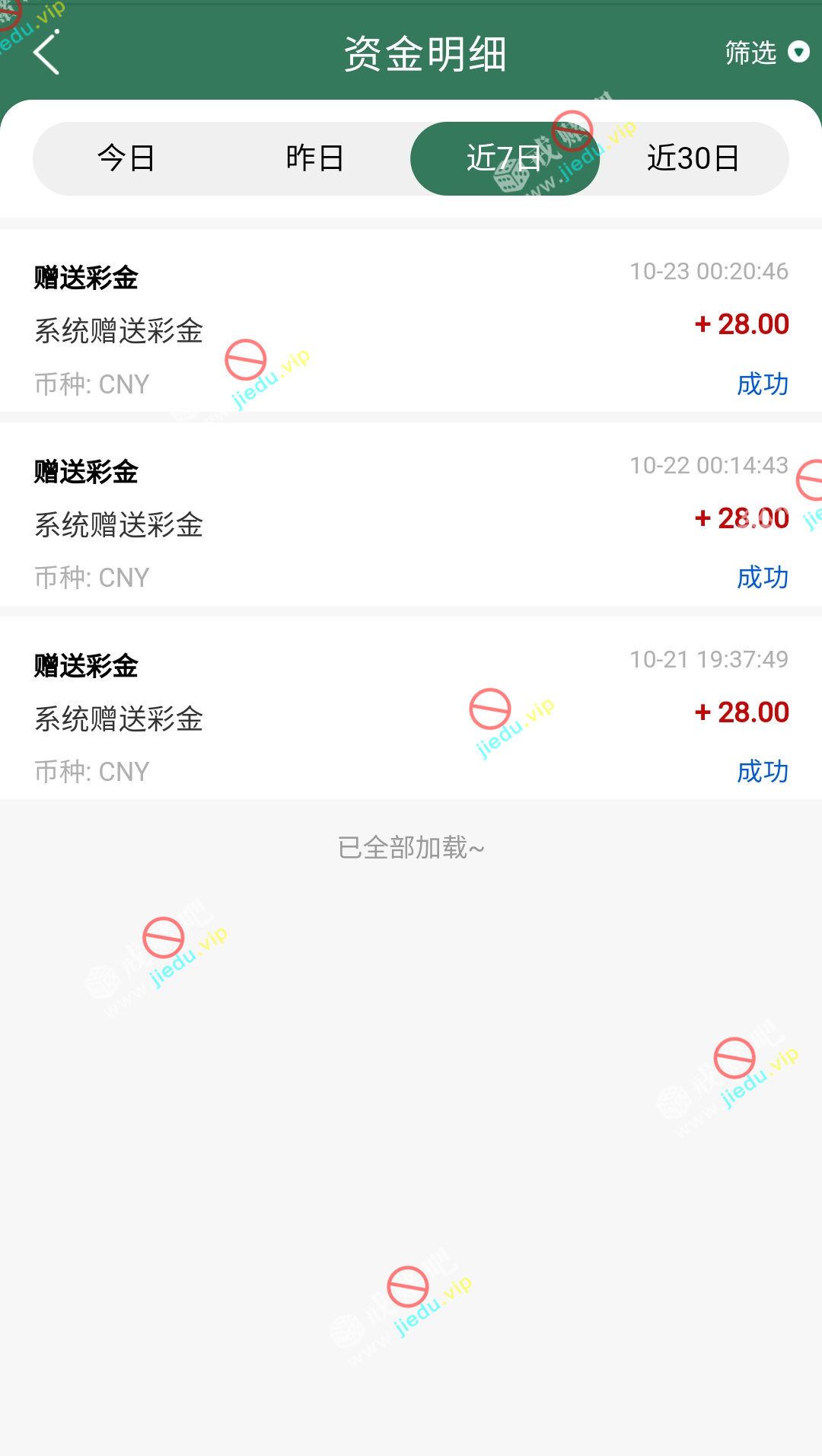Switch to the 近30日 range
Image resolution: width=822 pixels, height=1456 pixels.
click(693, 158)
